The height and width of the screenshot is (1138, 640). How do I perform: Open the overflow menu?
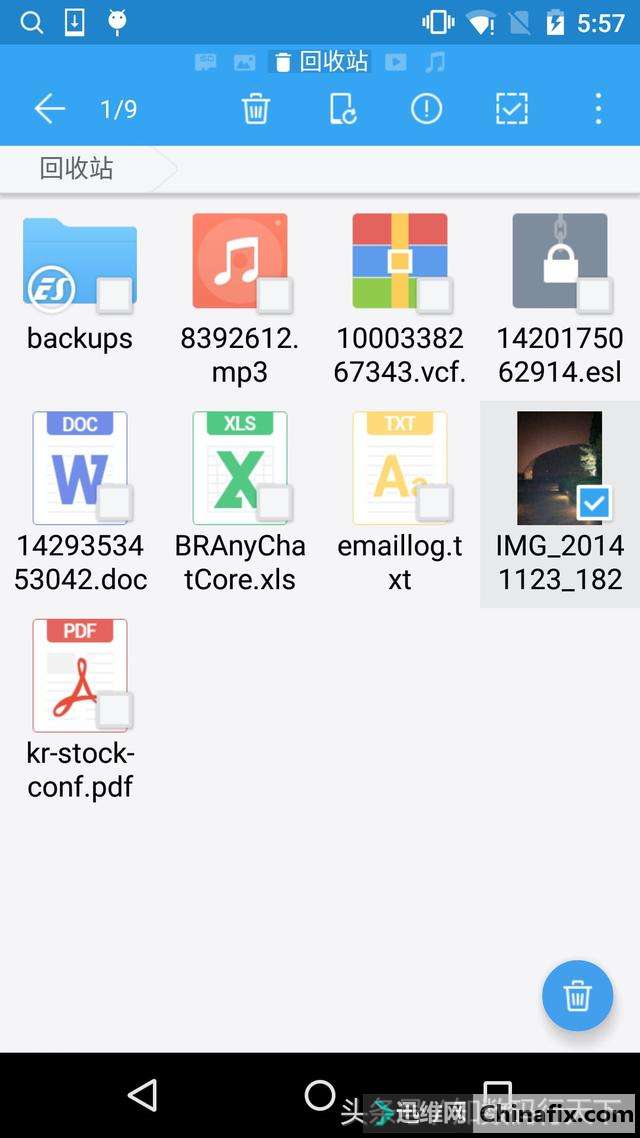click(598, 109)
